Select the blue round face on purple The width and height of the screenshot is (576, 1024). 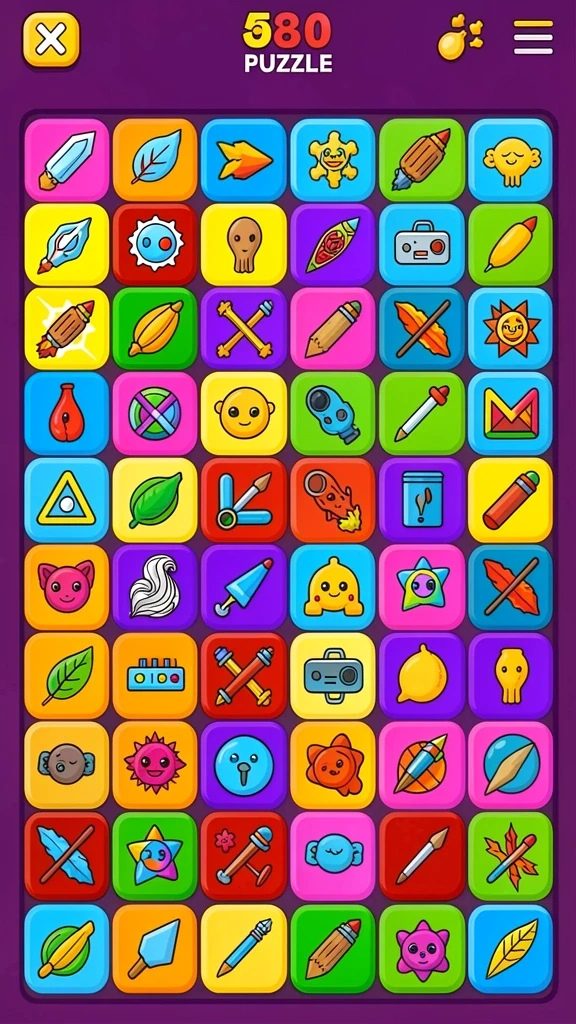[244, 765]
